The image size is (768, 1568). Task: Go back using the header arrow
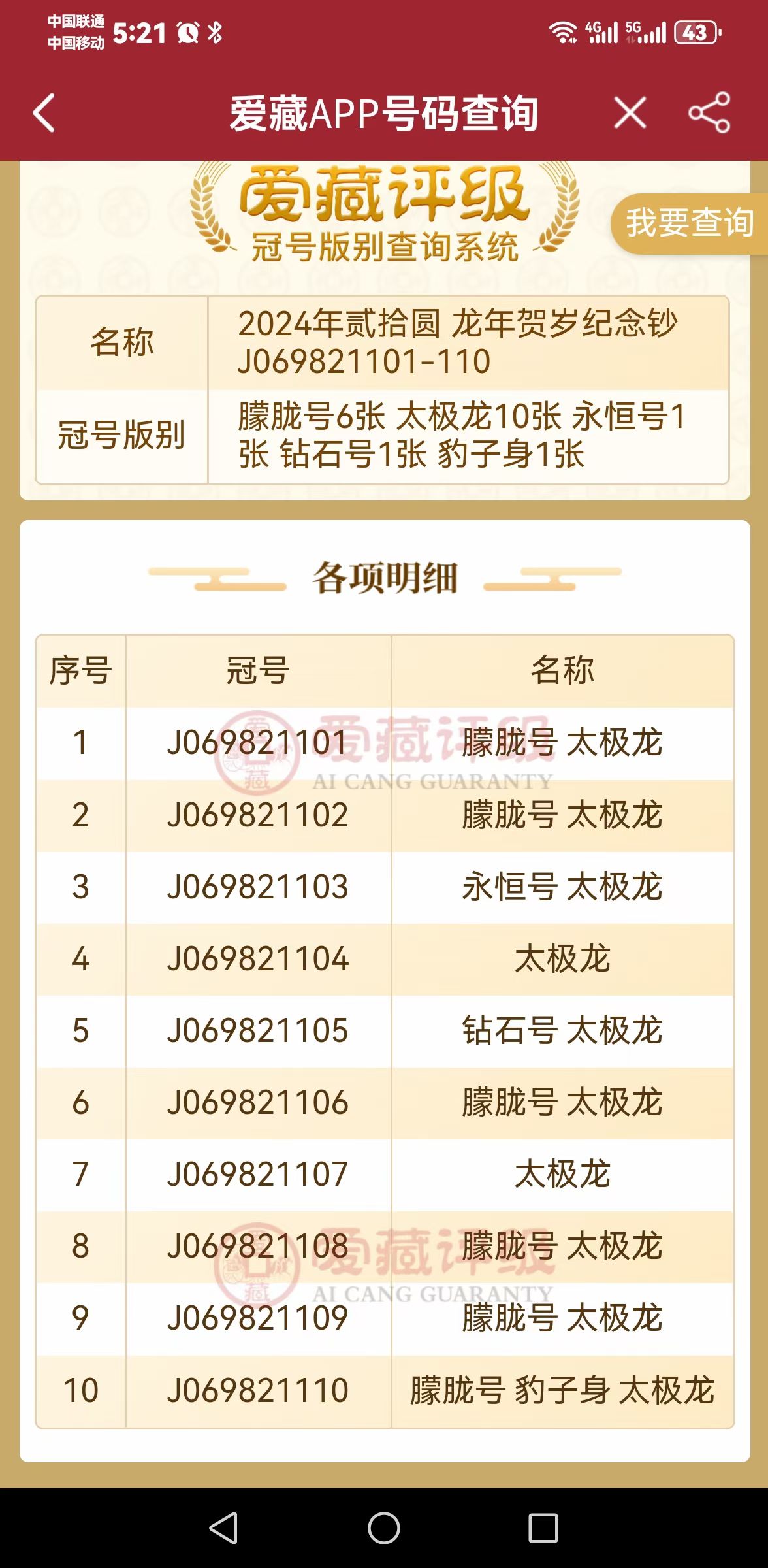click(44, 113)
